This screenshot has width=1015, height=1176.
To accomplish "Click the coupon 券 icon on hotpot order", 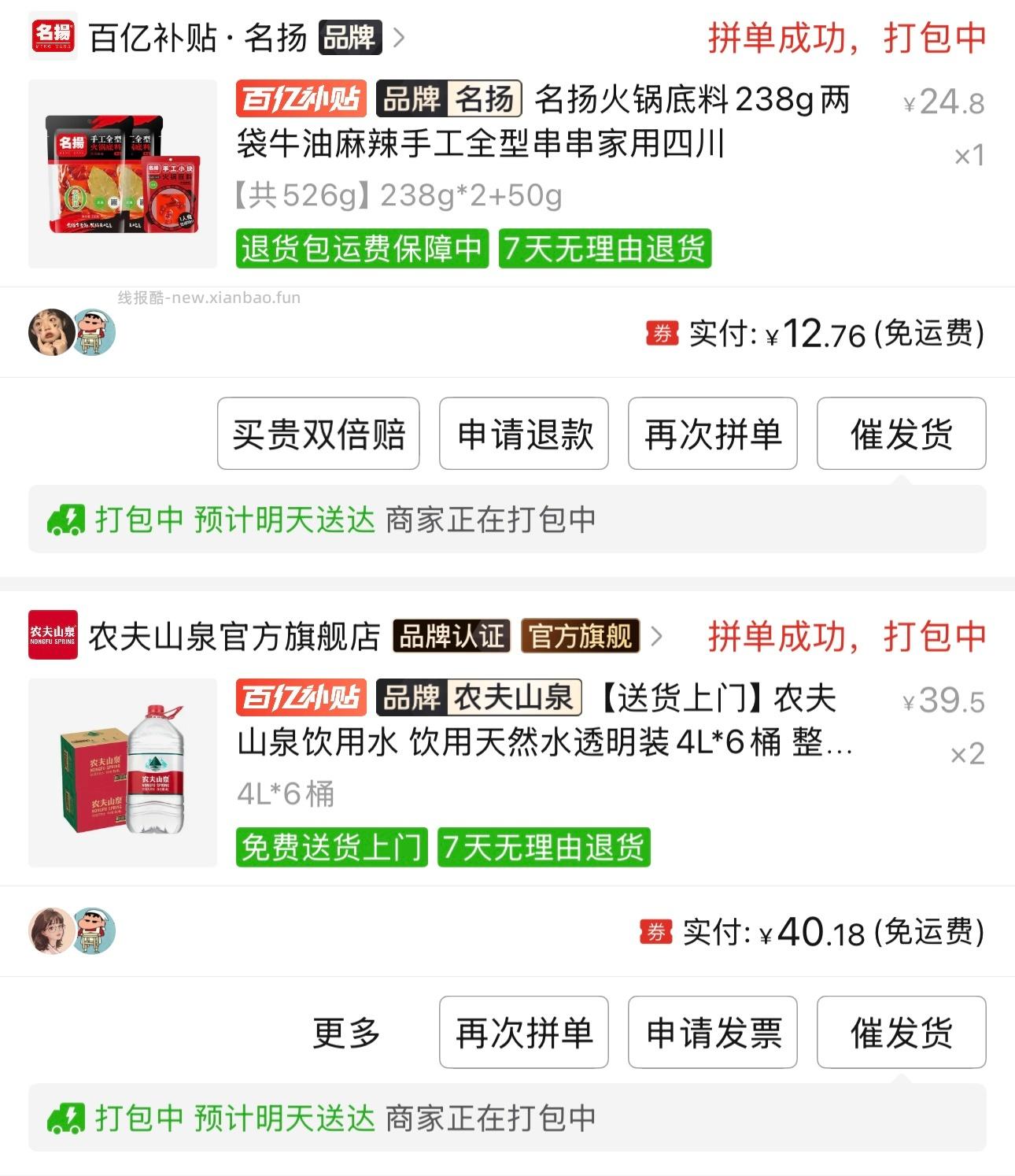I will pyautogui.click(x=659, y=334).
